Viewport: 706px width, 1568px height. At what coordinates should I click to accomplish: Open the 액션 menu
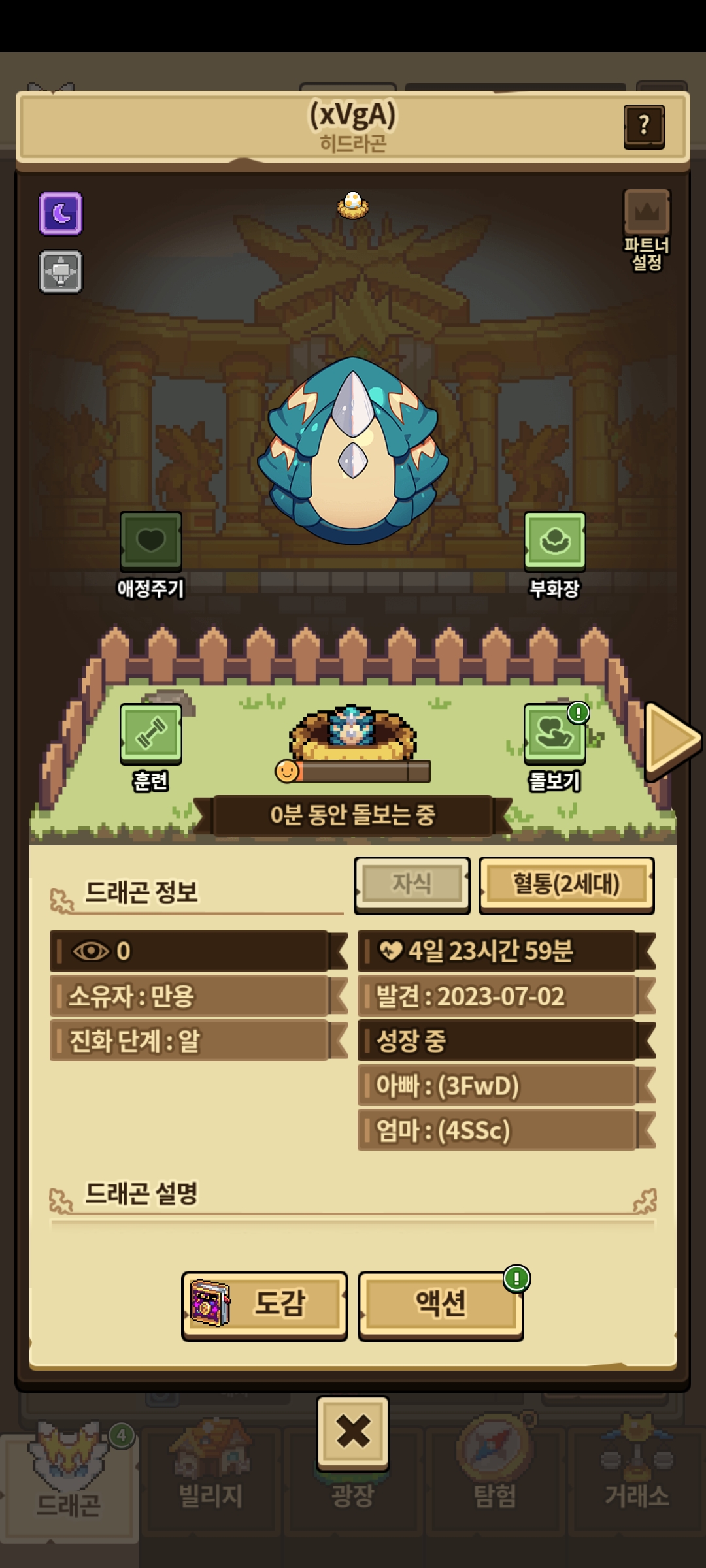pyautogui.click(x=441, y=1303)
